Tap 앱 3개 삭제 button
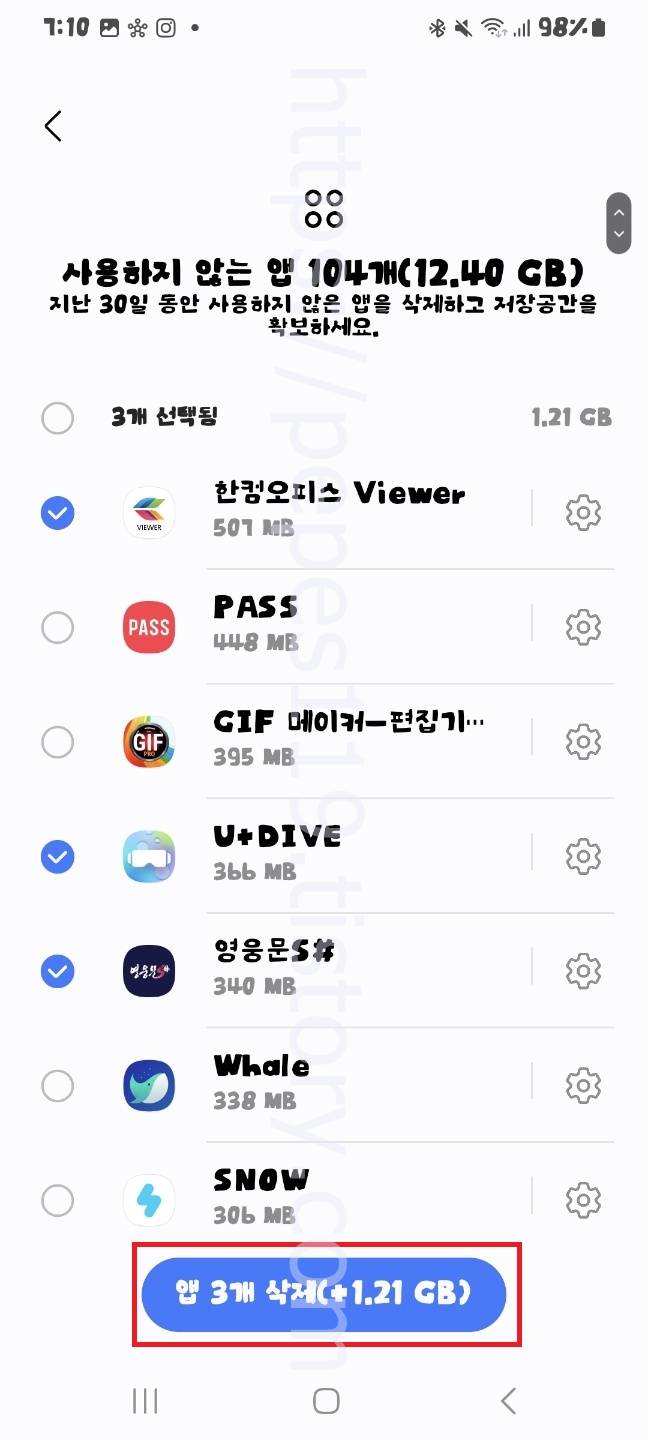The image size is (648, 1440). [324, 1294]
